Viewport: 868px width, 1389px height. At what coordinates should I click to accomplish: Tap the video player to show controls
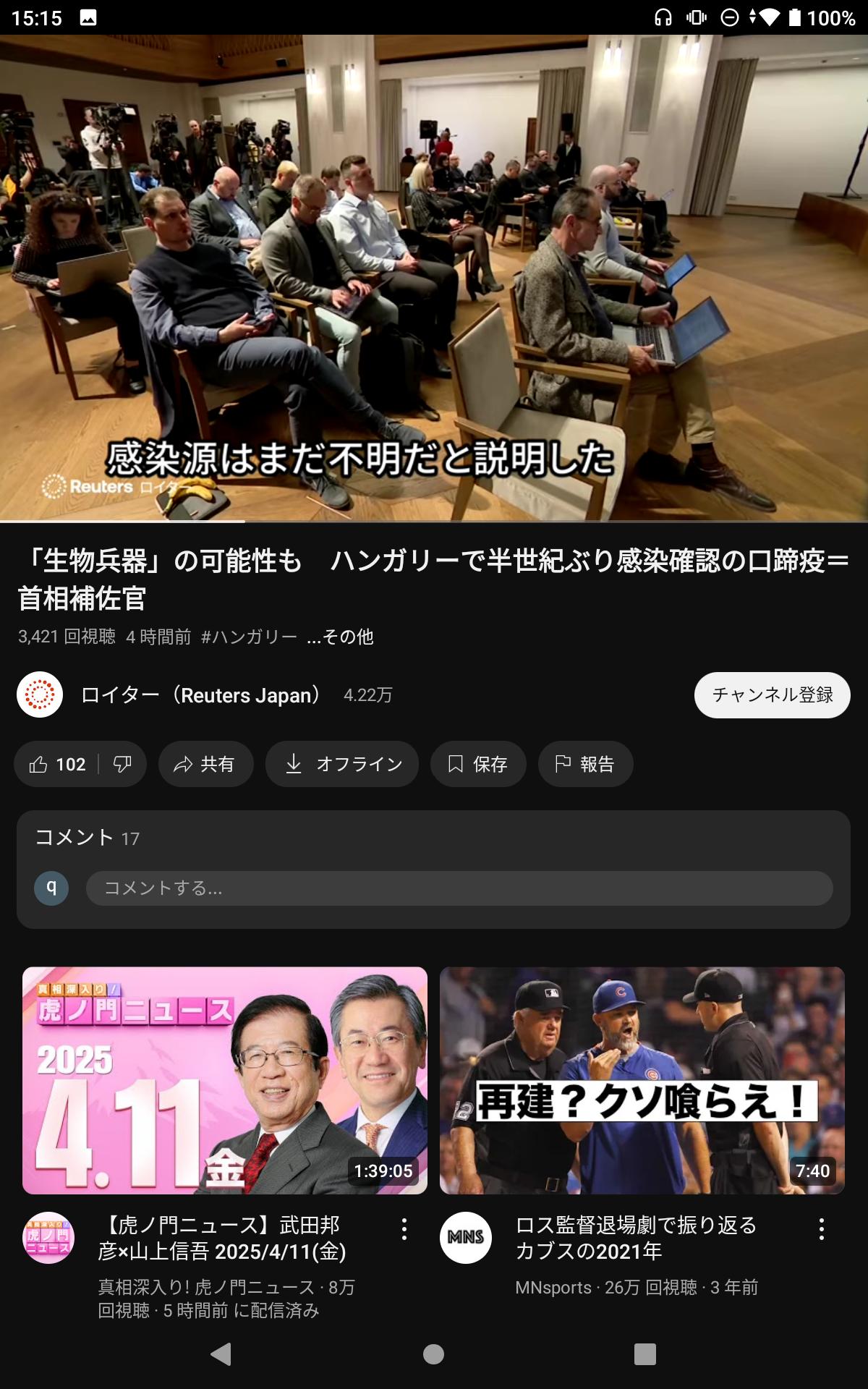pyautogui.click(x=434, y=278)
